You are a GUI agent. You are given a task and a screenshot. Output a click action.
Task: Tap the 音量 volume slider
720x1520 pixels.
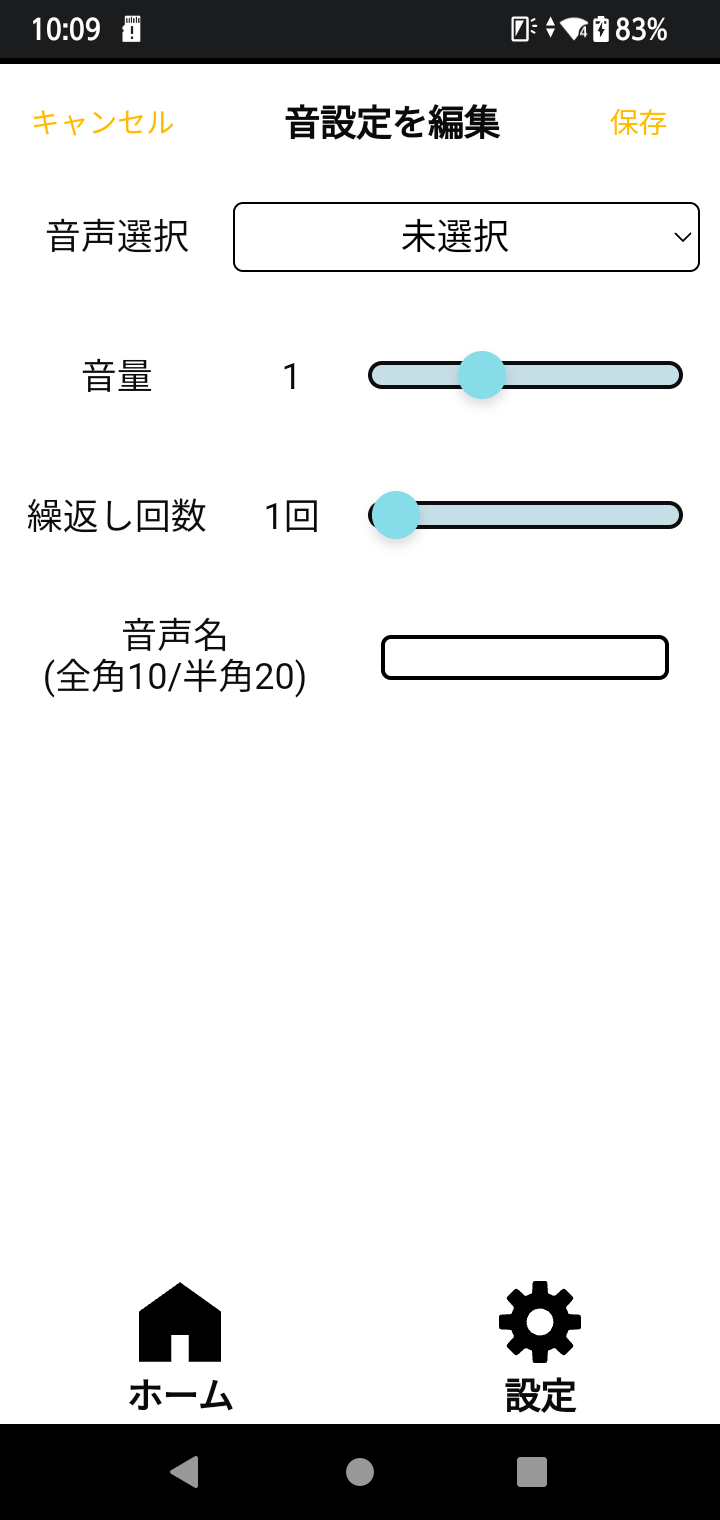525,375
